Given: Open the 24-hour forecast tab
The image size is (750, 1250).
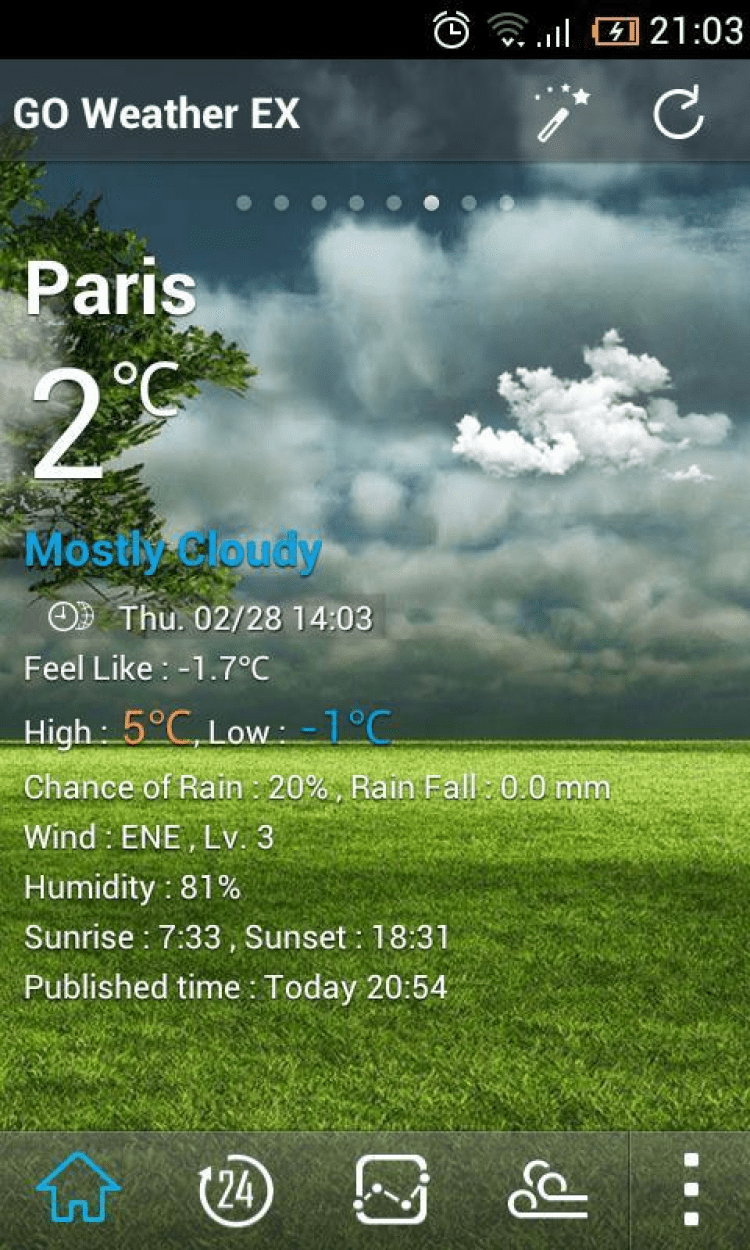Looking at the screenshot, I should point(235,1190).
